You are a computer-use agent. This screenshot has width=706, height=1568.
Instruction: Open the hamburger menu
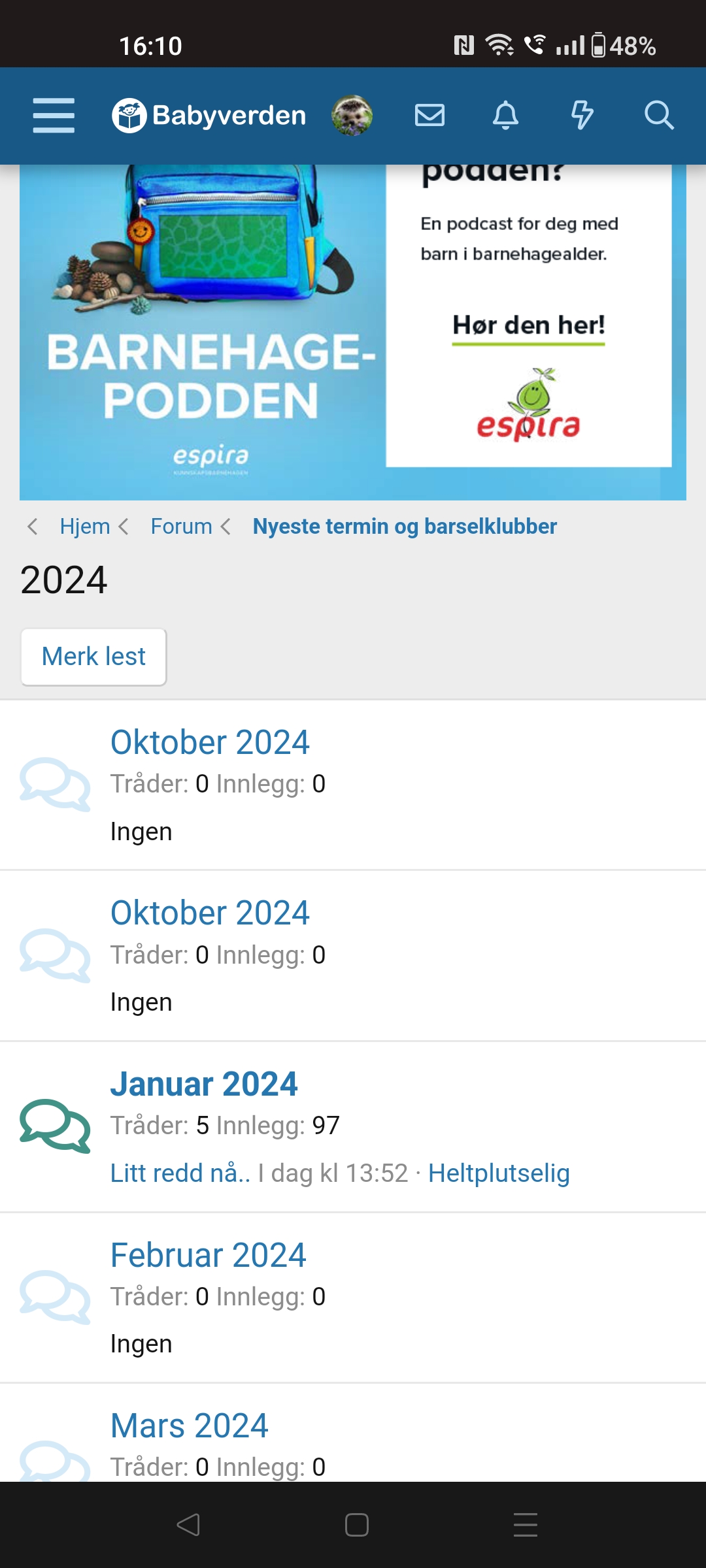click(54, 116)
